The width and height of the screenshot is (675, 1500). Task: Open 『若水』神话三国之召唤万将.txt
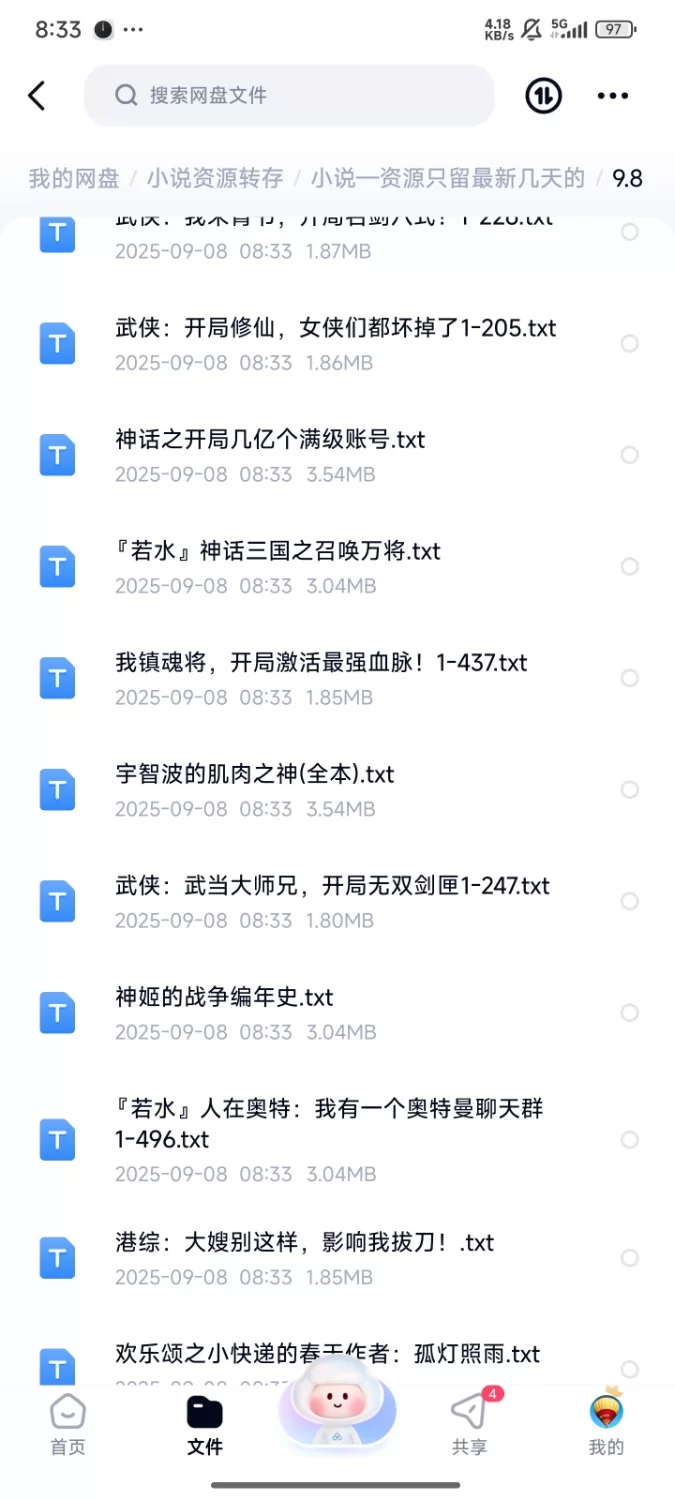tap(278, 552)
